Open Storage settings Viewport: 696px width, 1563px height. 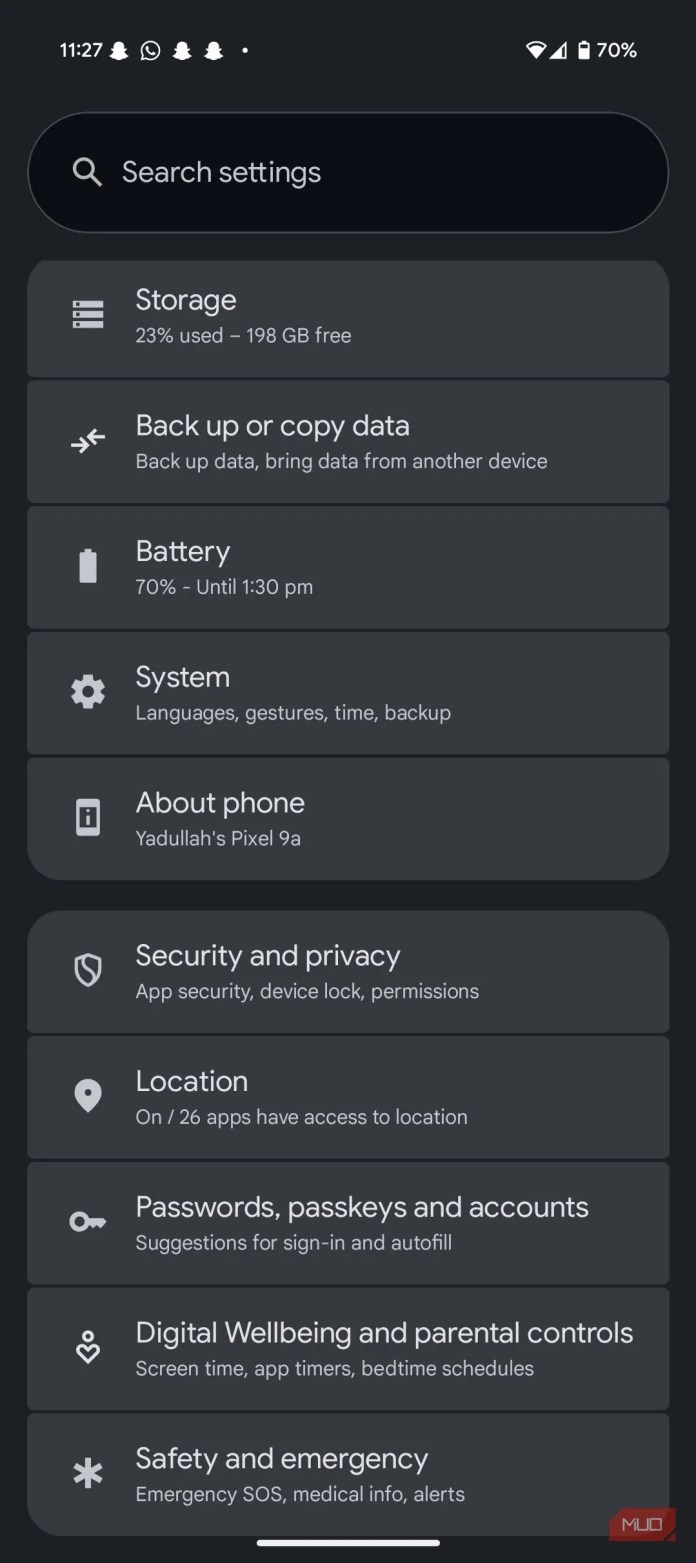point(348,318)
